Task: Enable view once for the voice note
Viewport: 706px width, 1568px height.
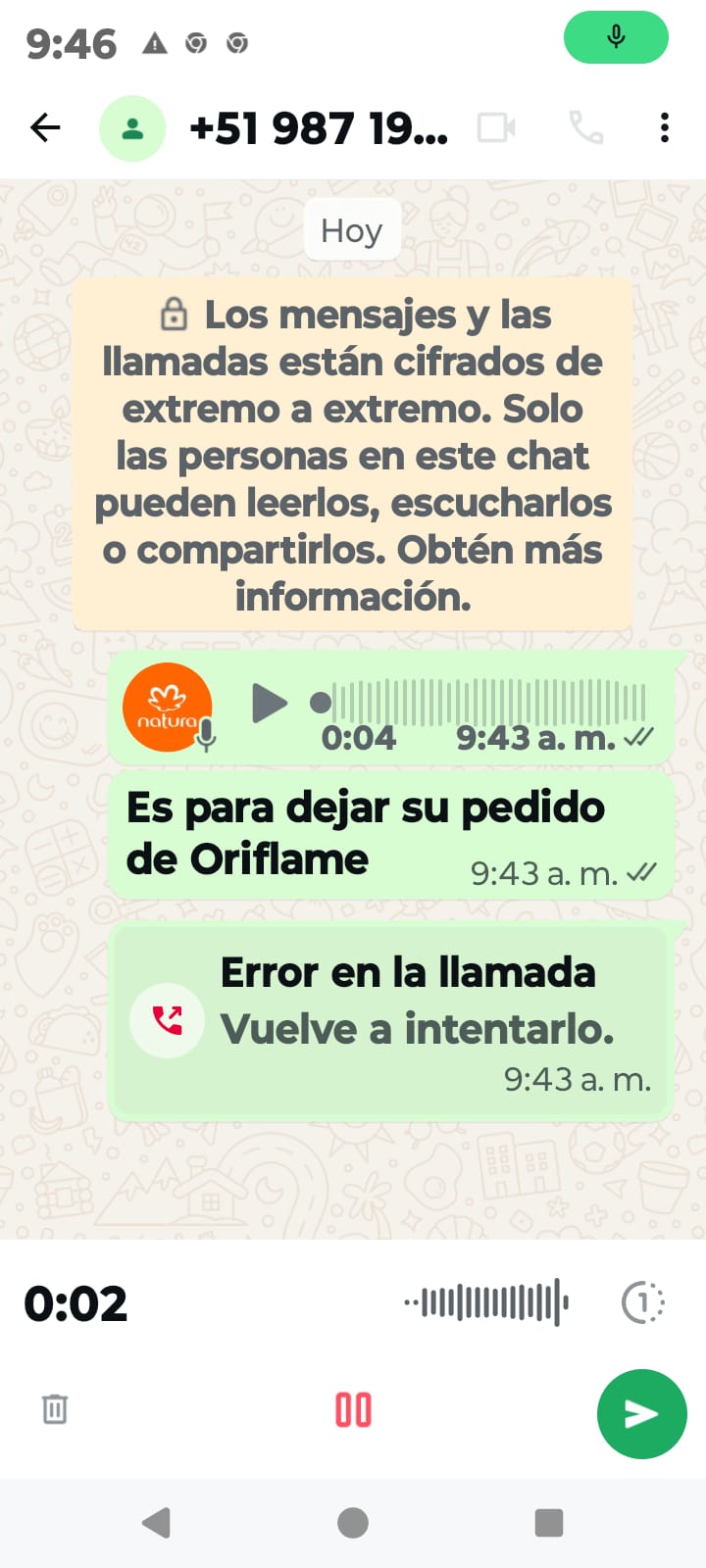Action: point(643,1302)
